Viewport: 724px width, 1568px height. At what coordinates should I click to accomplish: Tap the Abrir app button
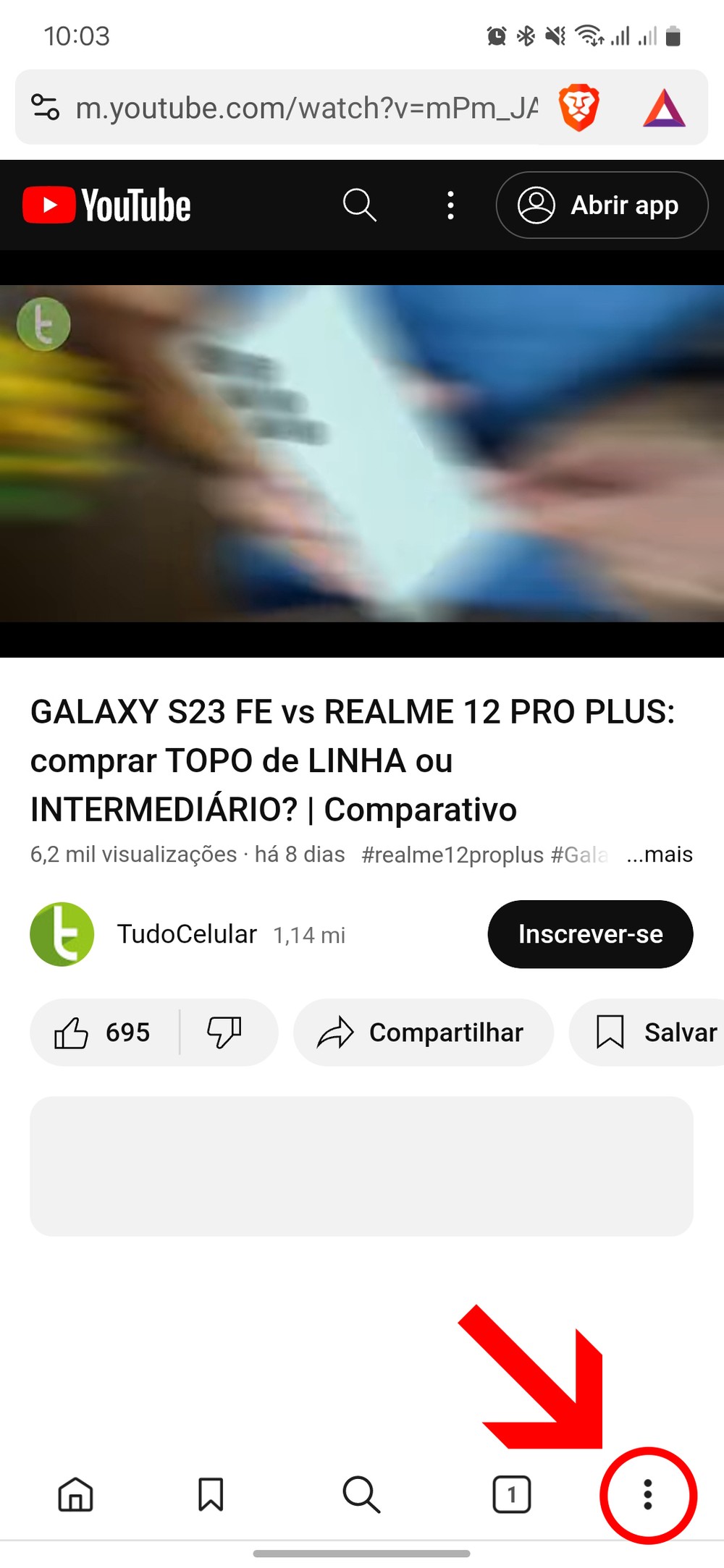602,205
